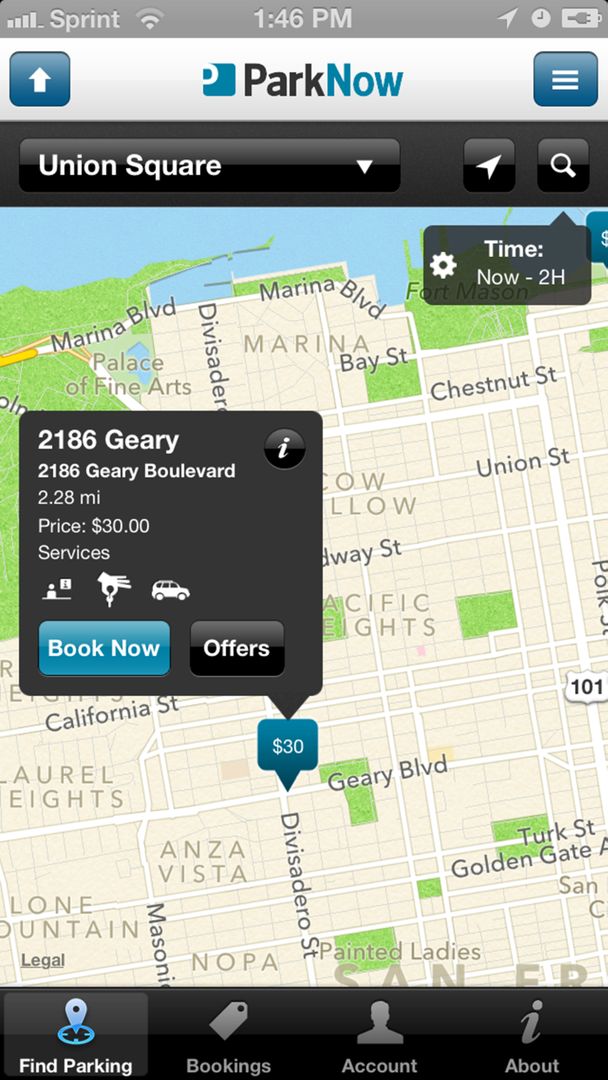Select the $30 parking pin on Divisadero
The width and height of the screenshot is (608, 1080).
coord(288,747)
